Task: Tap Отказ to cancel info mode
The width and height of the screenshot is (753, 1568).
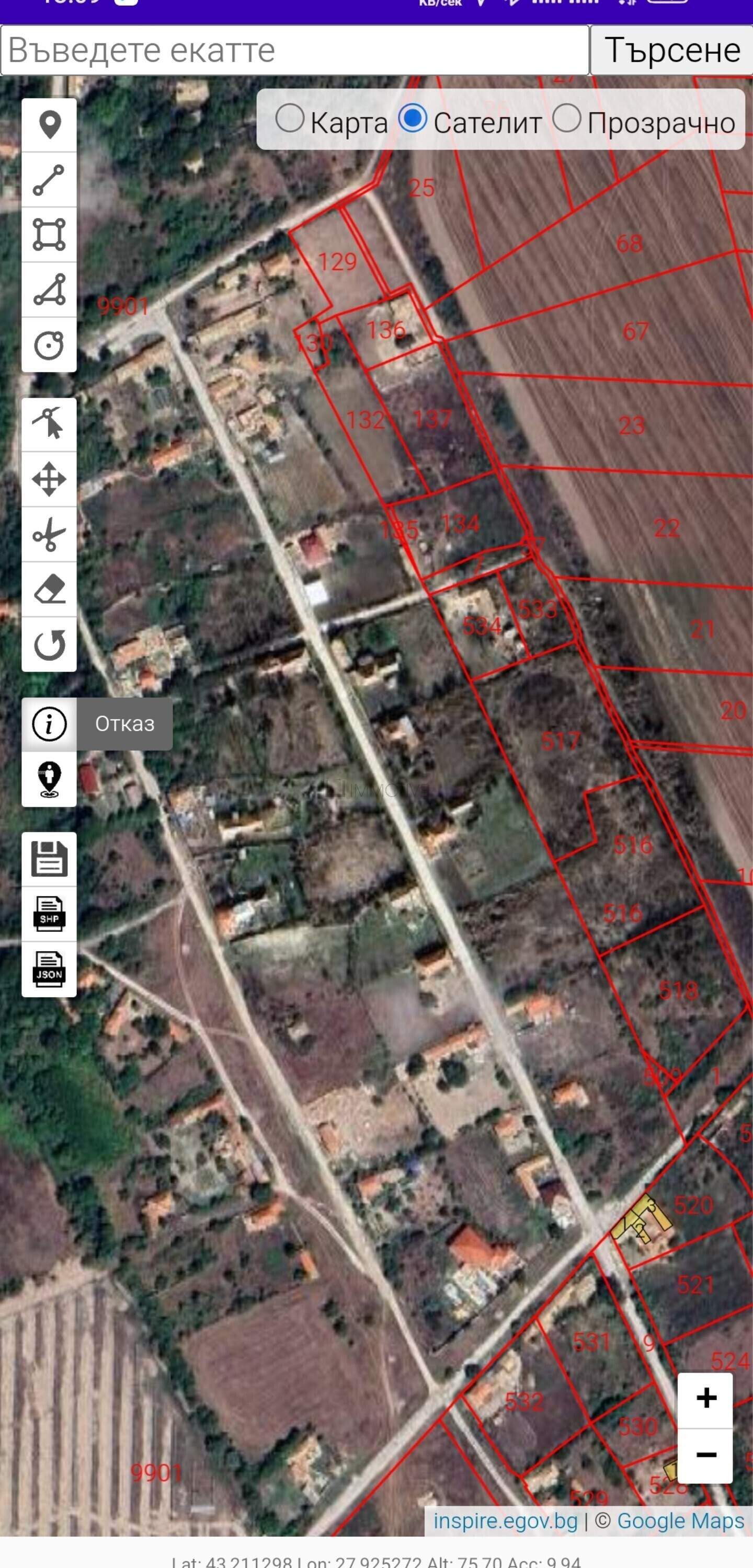Action: click(125, 724)
